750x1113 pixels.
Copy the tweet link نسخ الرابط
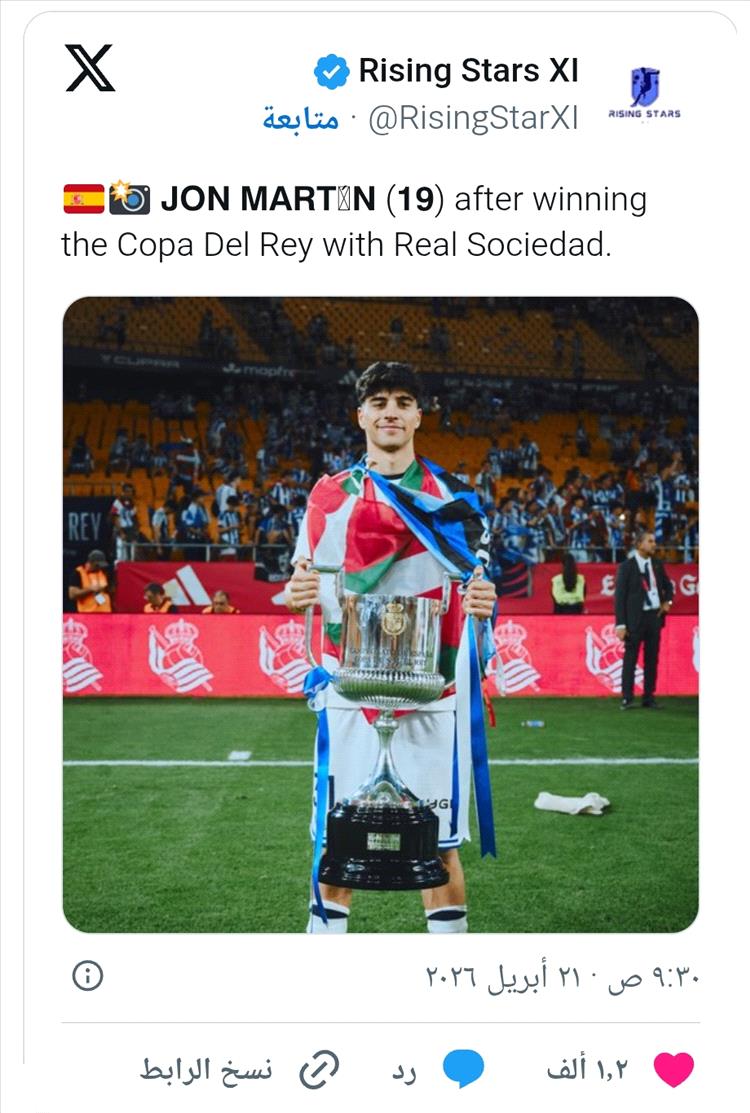320,1070
